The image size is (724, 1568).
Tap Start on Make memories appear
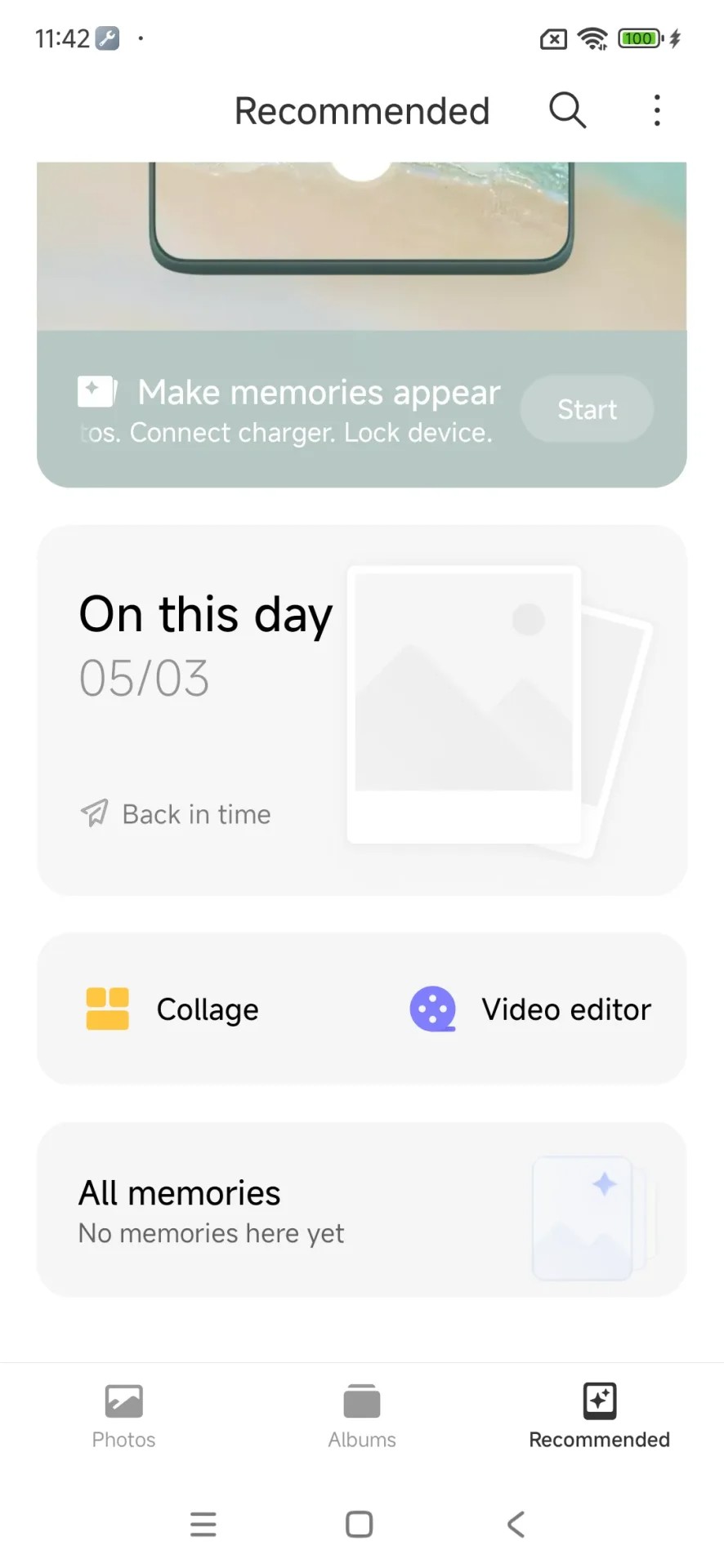587,409
